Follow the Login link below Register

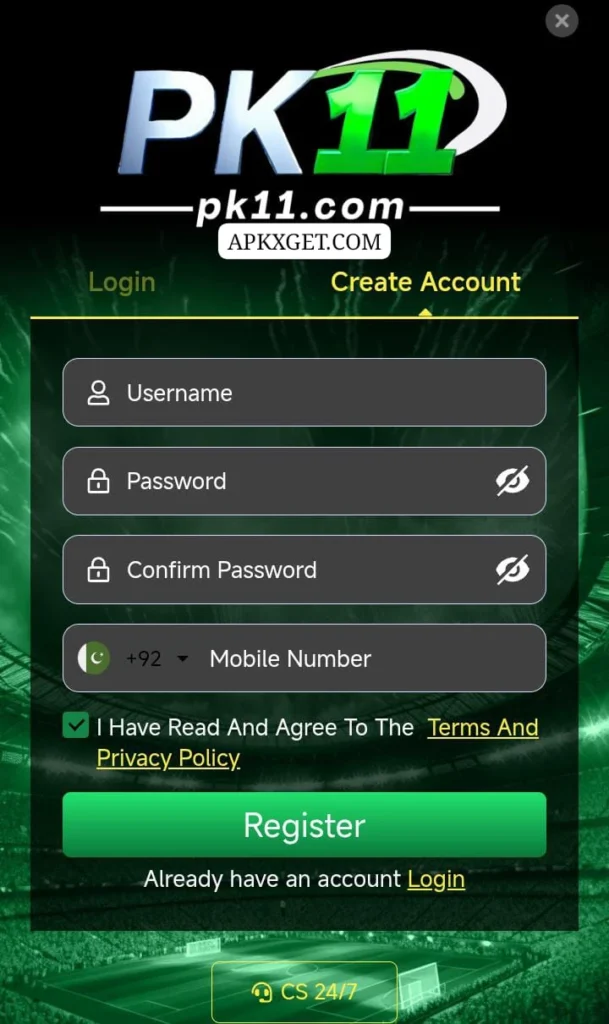436,879
